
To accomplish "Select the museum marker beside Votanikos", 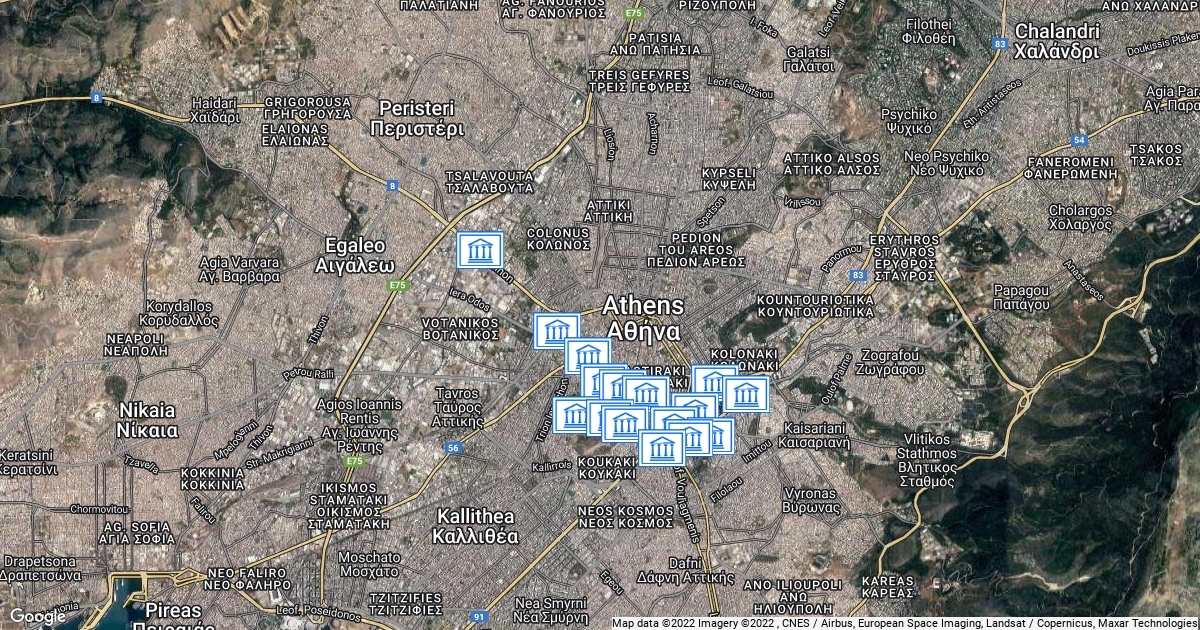I will pyautogui.click(x=555, y=331).
